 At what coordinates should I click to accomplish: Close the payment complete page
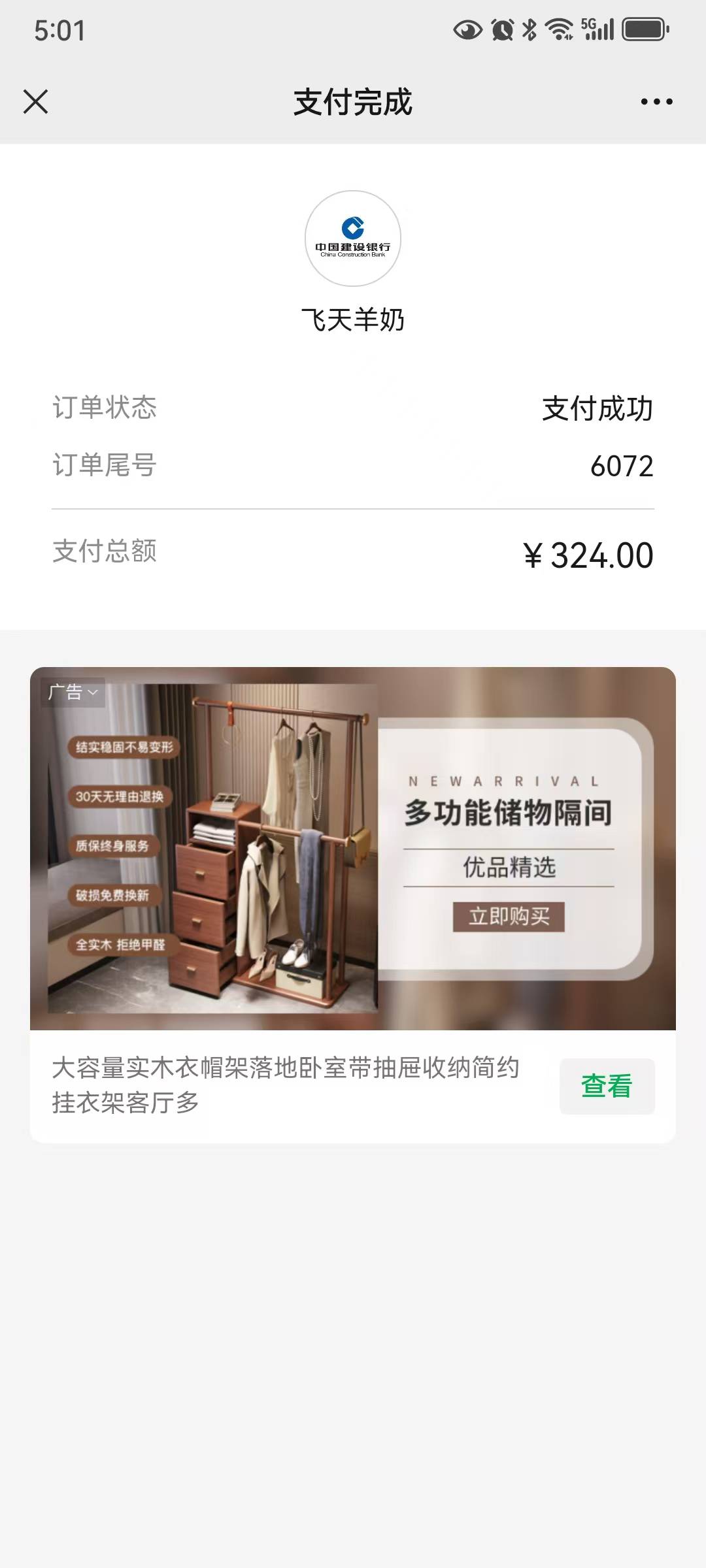(x=35, y=102)
